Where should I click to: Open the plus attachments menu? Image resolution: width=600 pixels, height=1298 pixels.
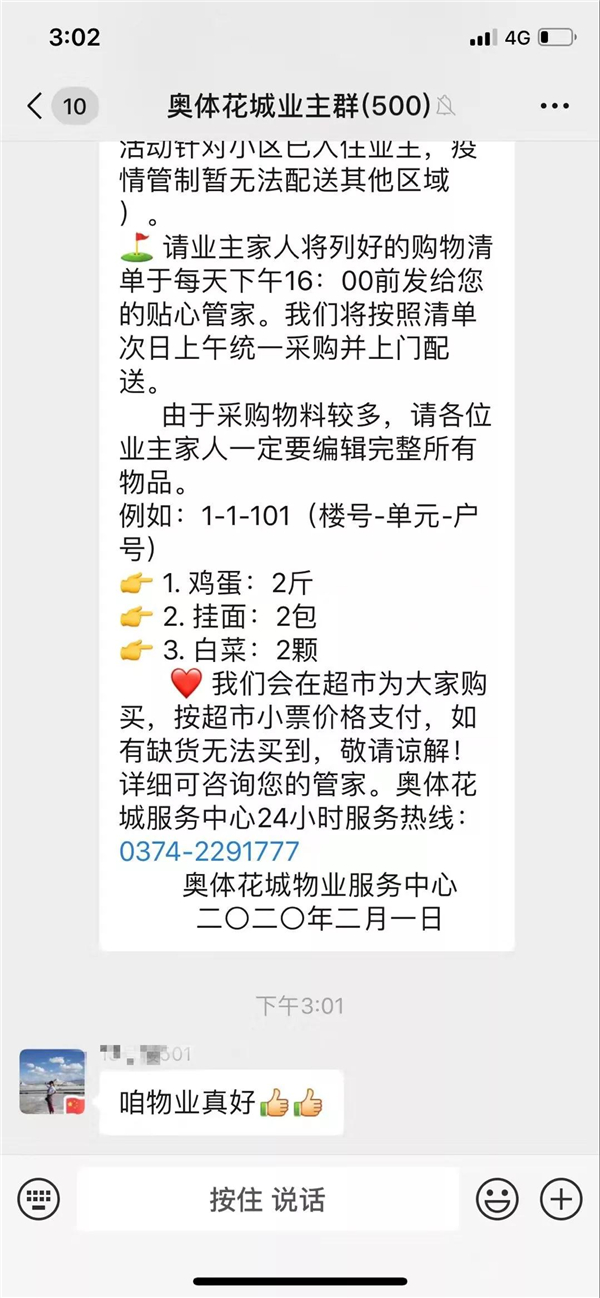tap(561, 1198)
